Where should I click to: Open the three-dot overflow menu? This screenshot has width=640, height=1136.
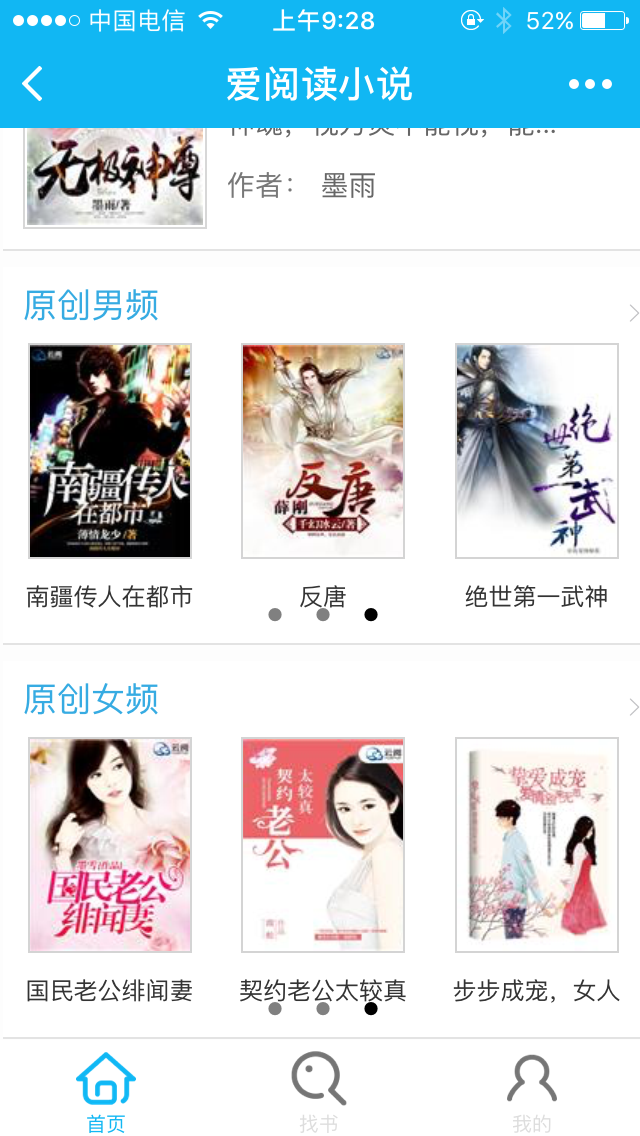point(590,84)
